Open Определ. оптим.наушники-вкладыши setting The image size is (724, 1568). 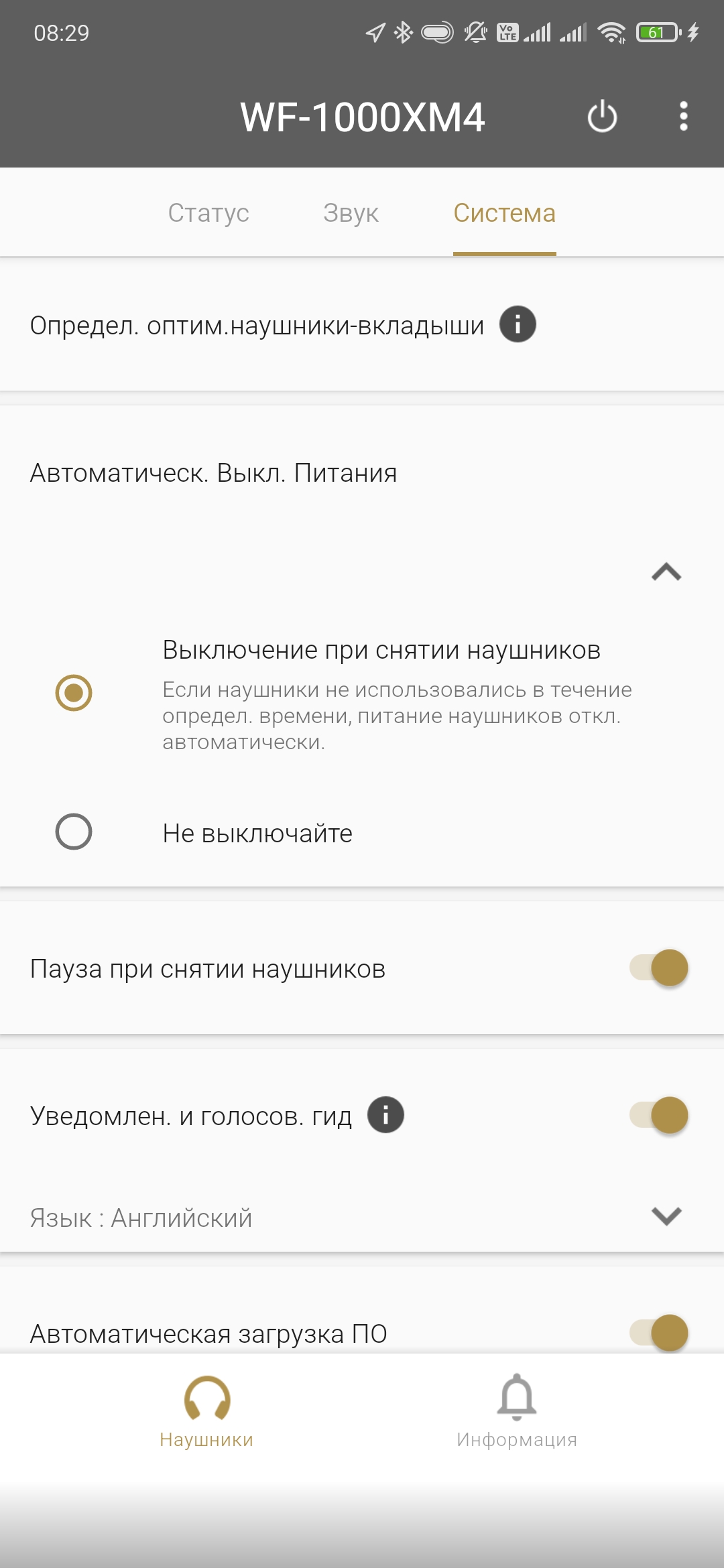(x=257, y=326)
